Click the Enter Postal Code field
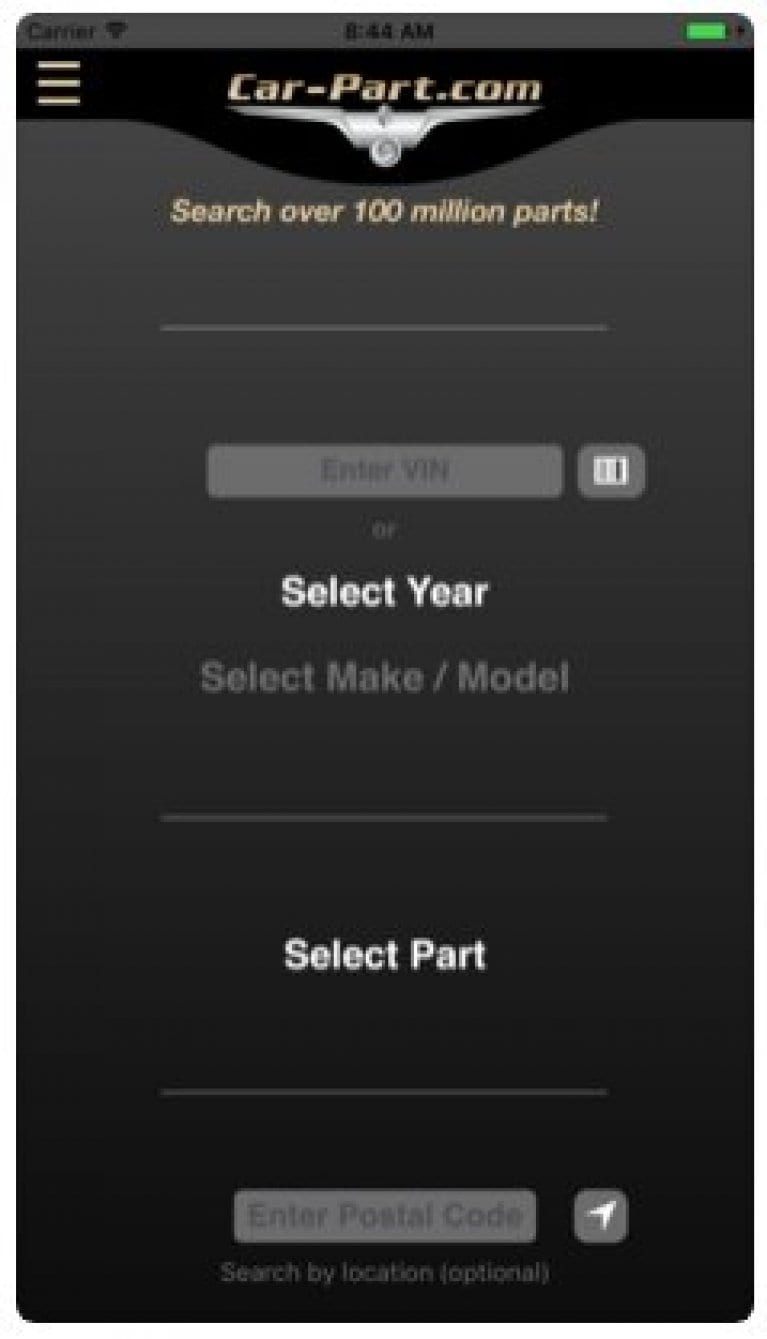Viewport: 767px width, 1339px height. click(386, 1216)
